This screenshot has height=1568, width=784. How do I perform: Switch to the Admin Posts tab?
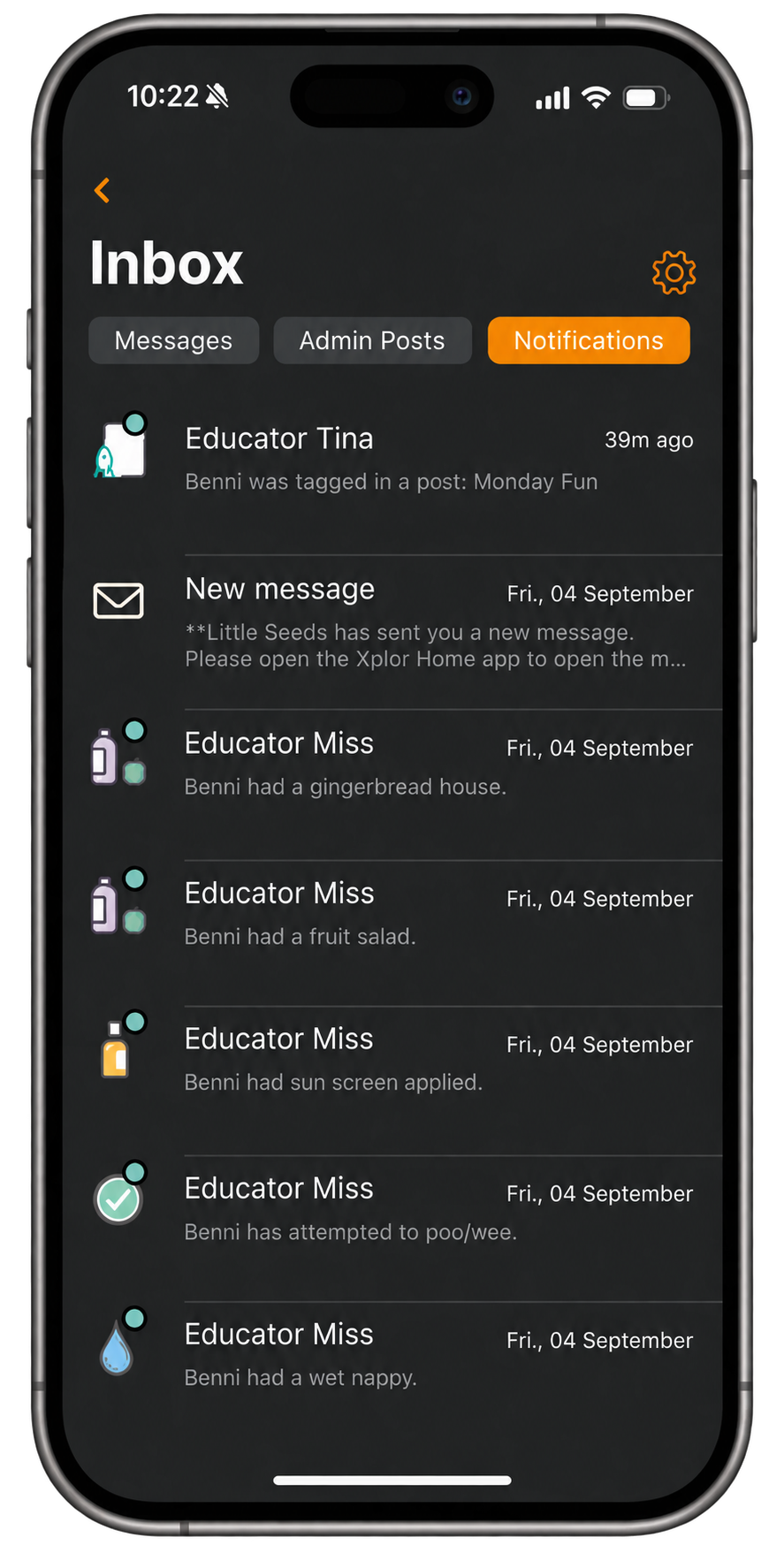(372, 340)
